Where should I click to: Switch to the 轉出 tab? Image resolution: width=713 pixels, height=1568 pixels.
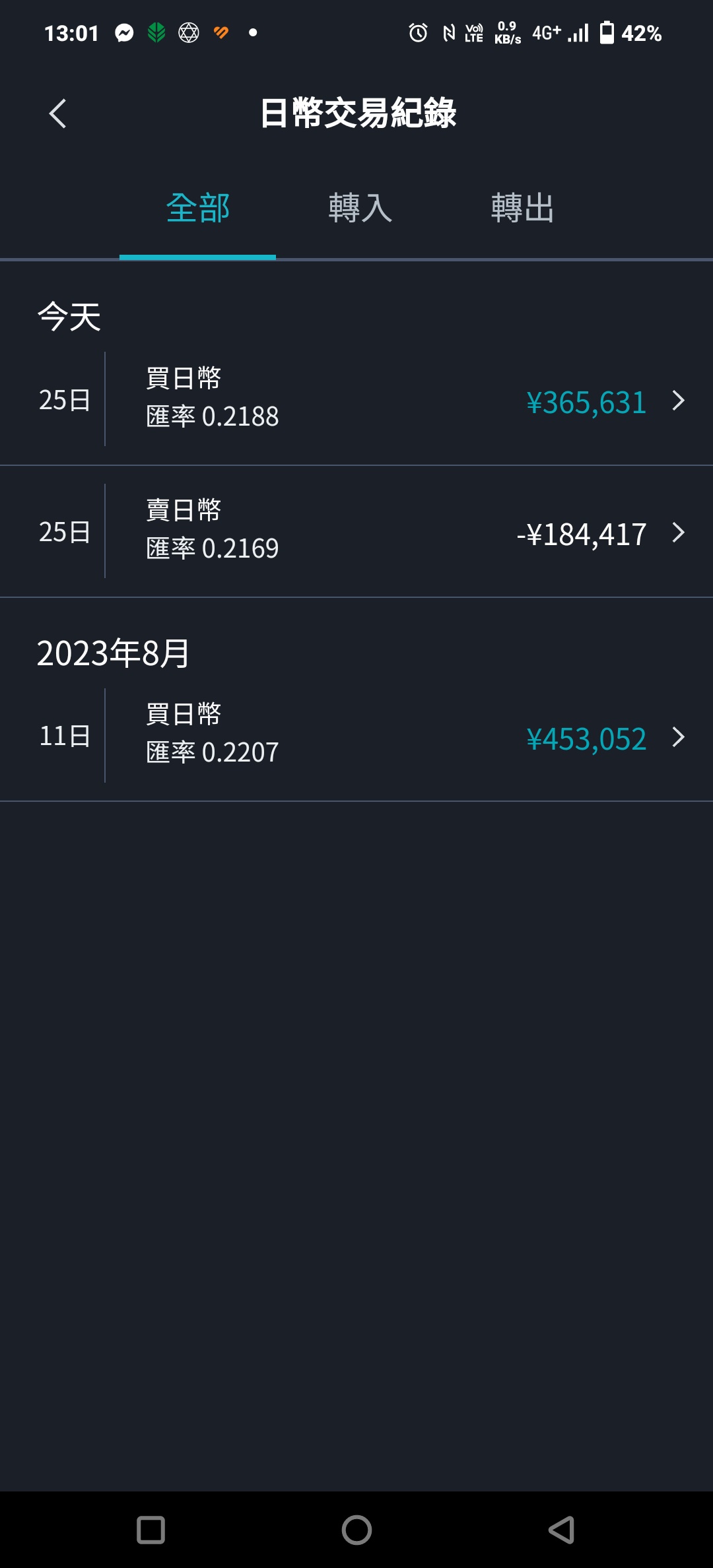tap(522, 209)
